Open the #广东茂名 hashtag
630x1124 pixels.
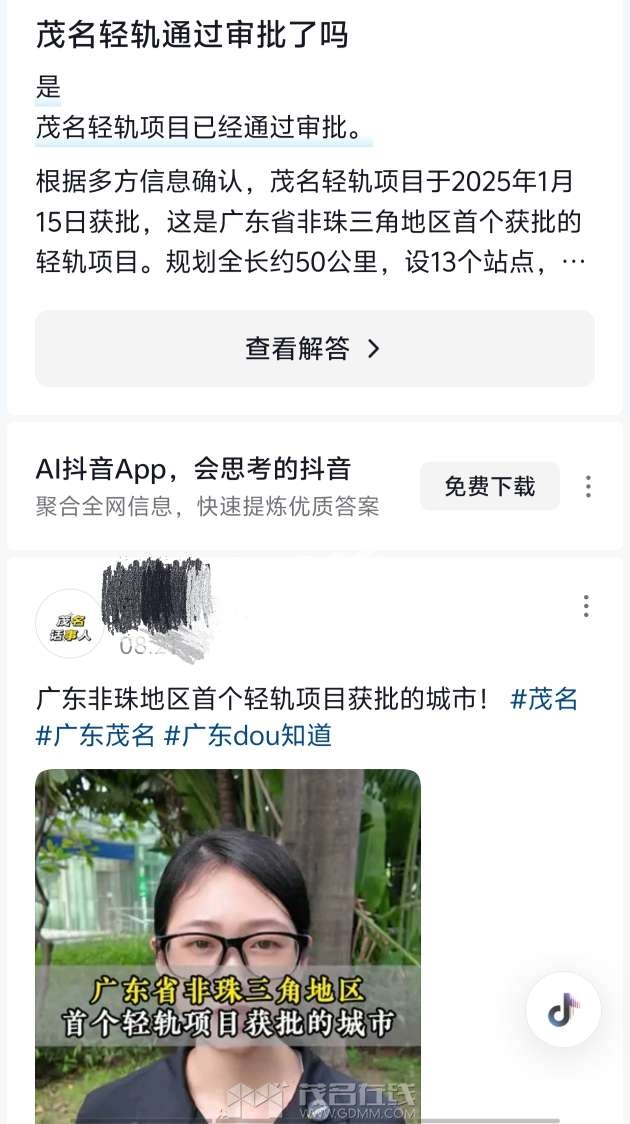[95, 736]
